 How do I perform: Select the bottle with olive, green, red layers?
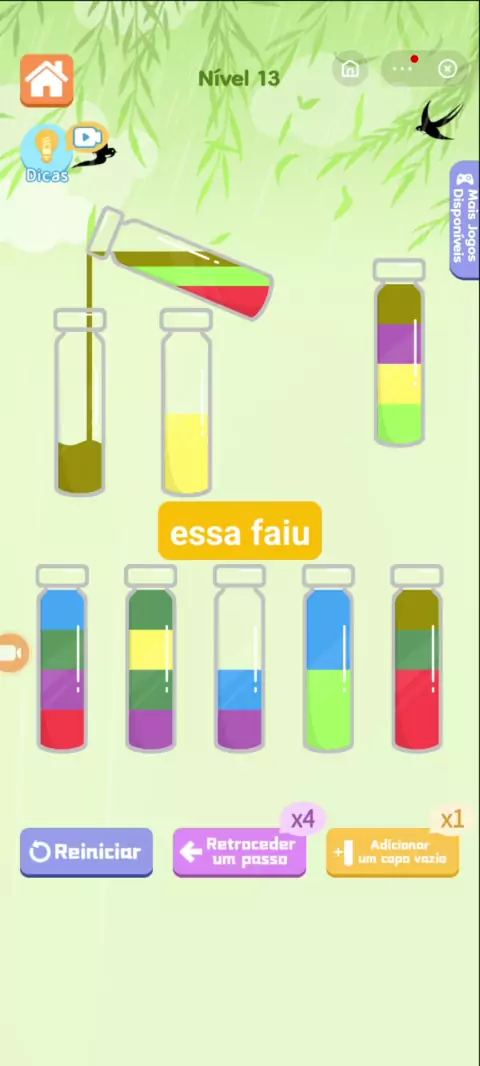417,659
